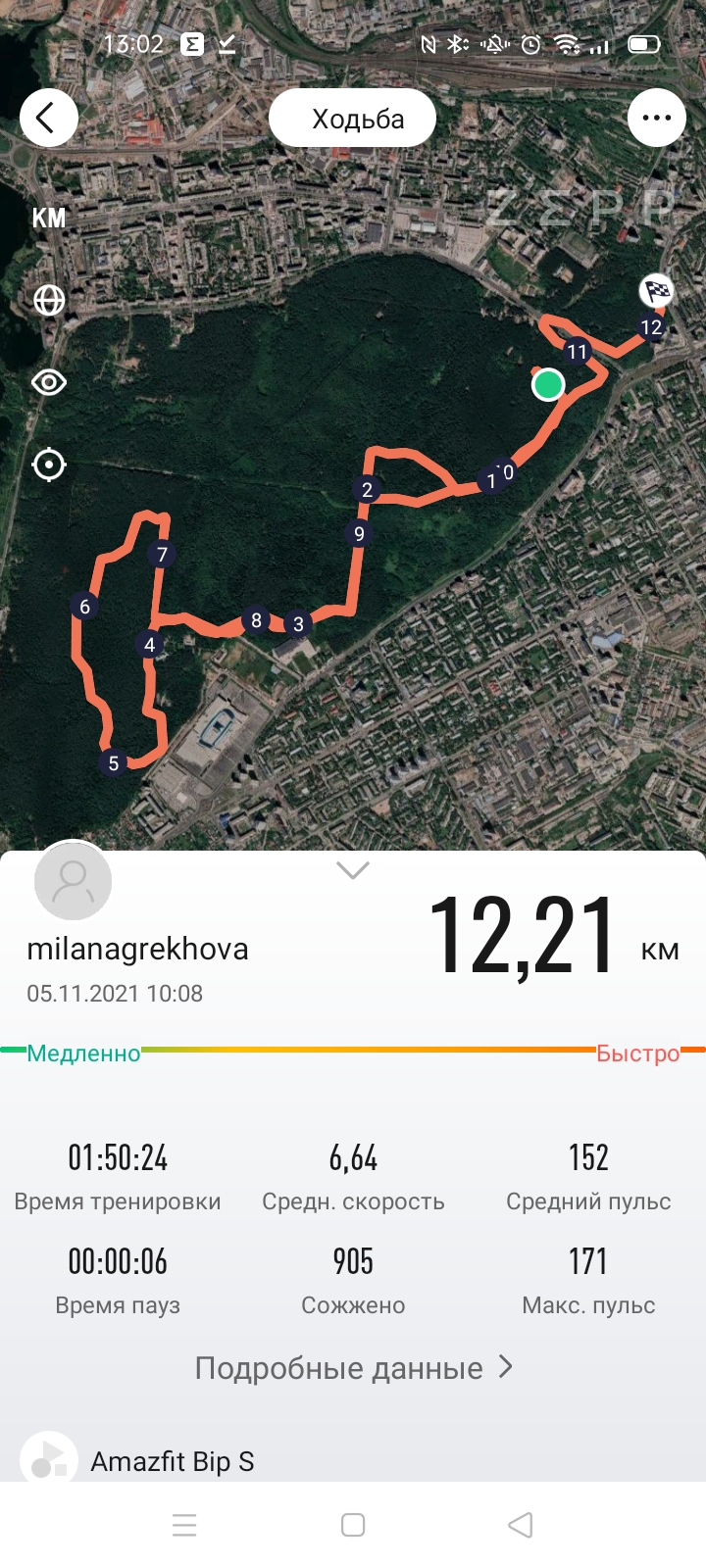Open the three-dot overflow menu
The width and height of the screenshot is (706, 1568).
[x=656, y=119]
